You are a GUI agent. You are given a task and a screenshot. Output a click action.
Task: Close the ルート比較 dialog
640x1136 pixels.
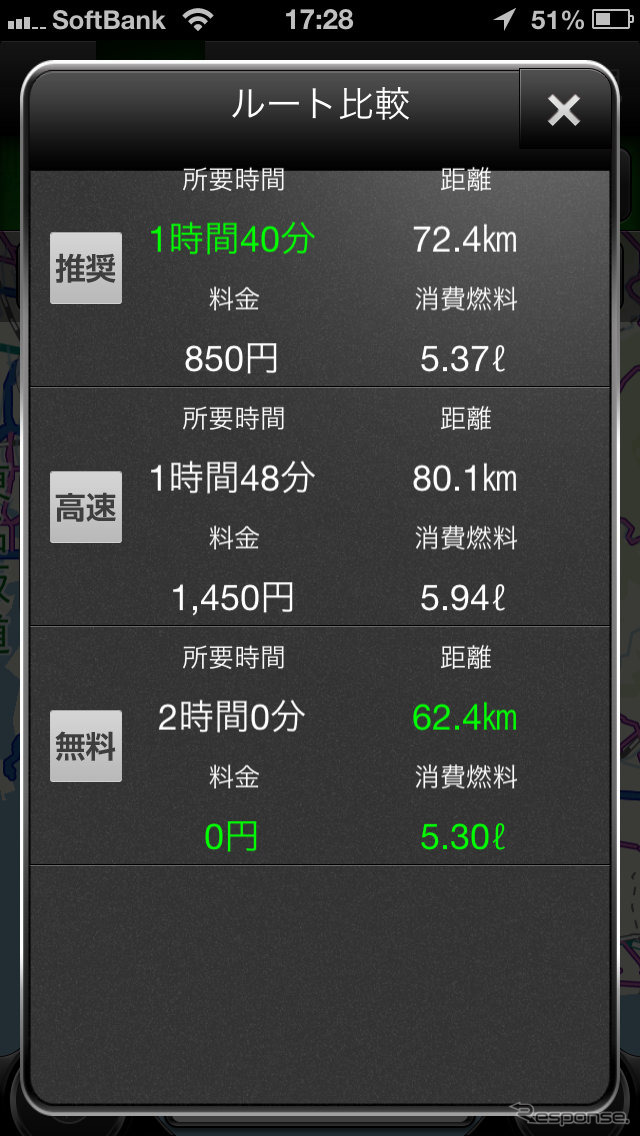[564, 110]
